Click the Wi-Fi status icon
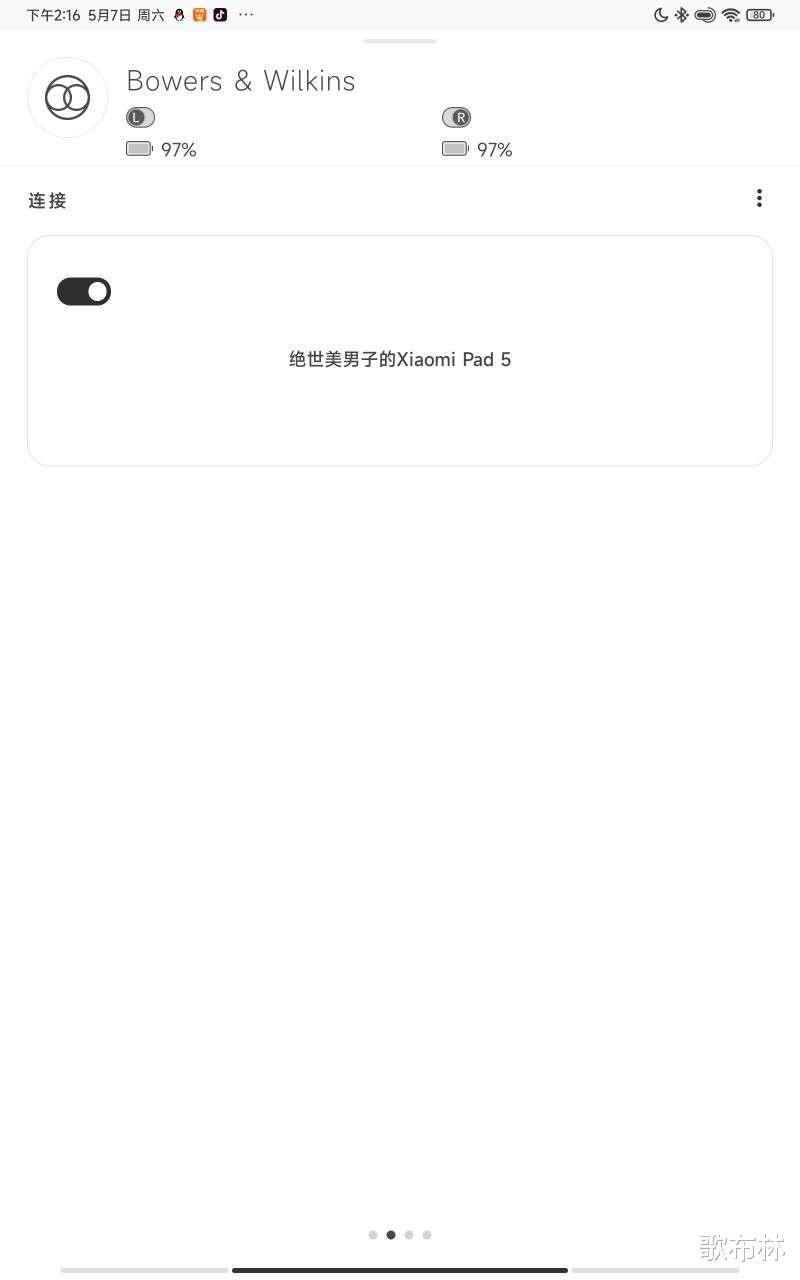This screenshot has height=1280, width=800. pos(730,15)
